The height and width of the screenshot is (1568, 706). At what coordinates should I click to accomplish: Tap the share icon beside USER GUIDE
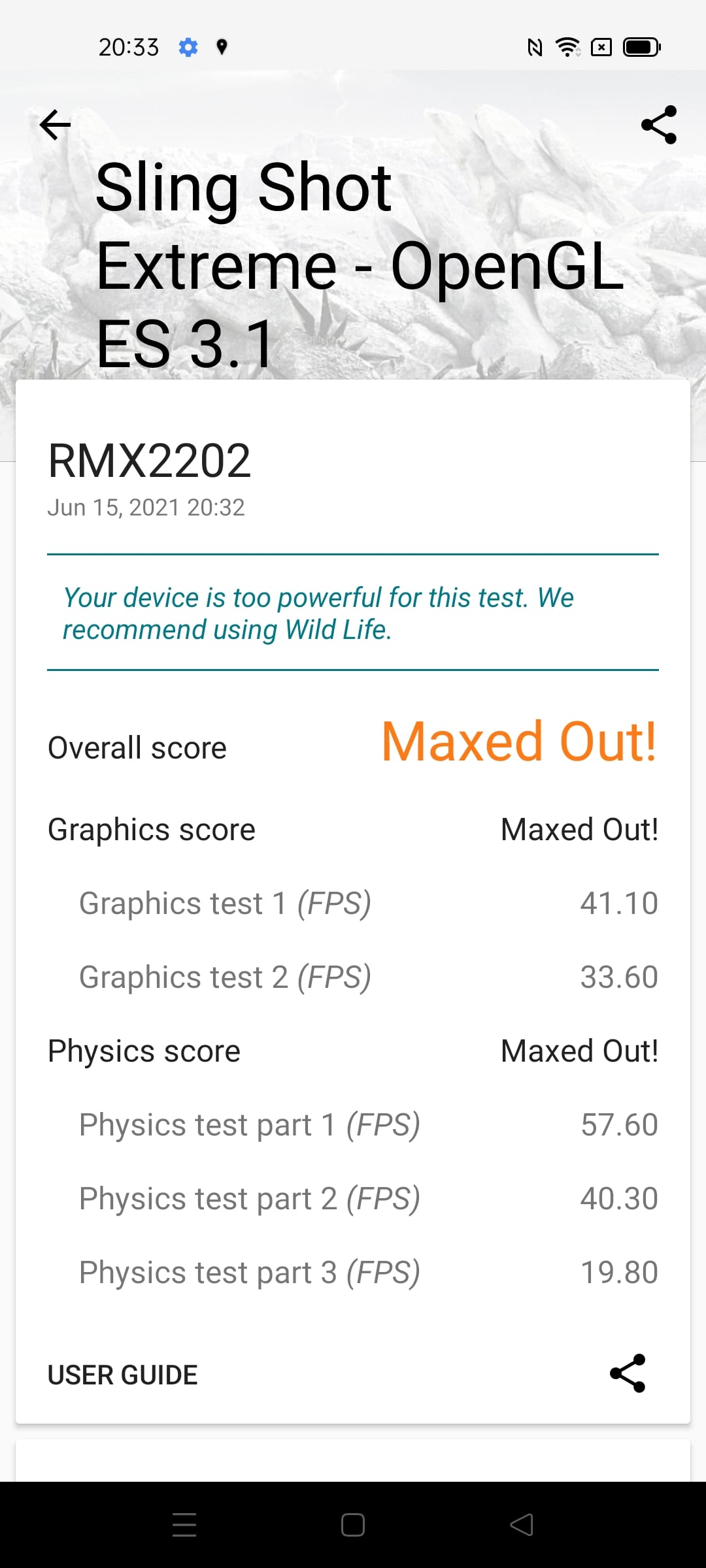(x=628, y=1373)
